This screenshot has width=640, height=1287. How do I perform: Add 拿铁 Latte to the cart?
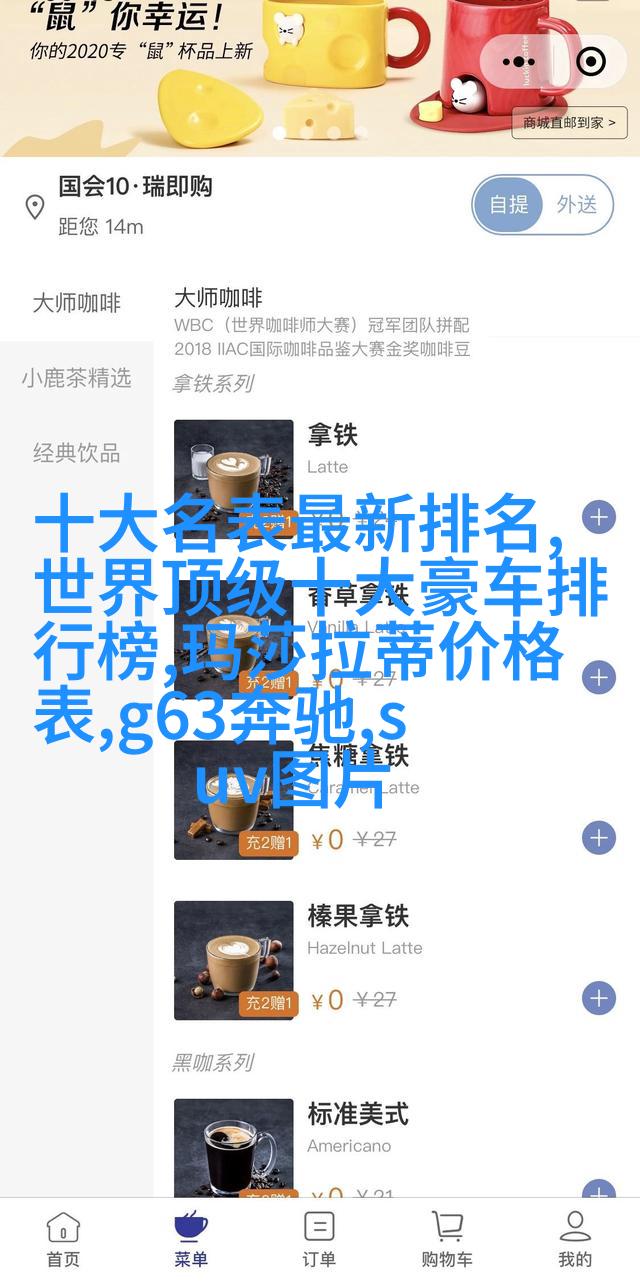pyautogui.click(x=598, y=517)
